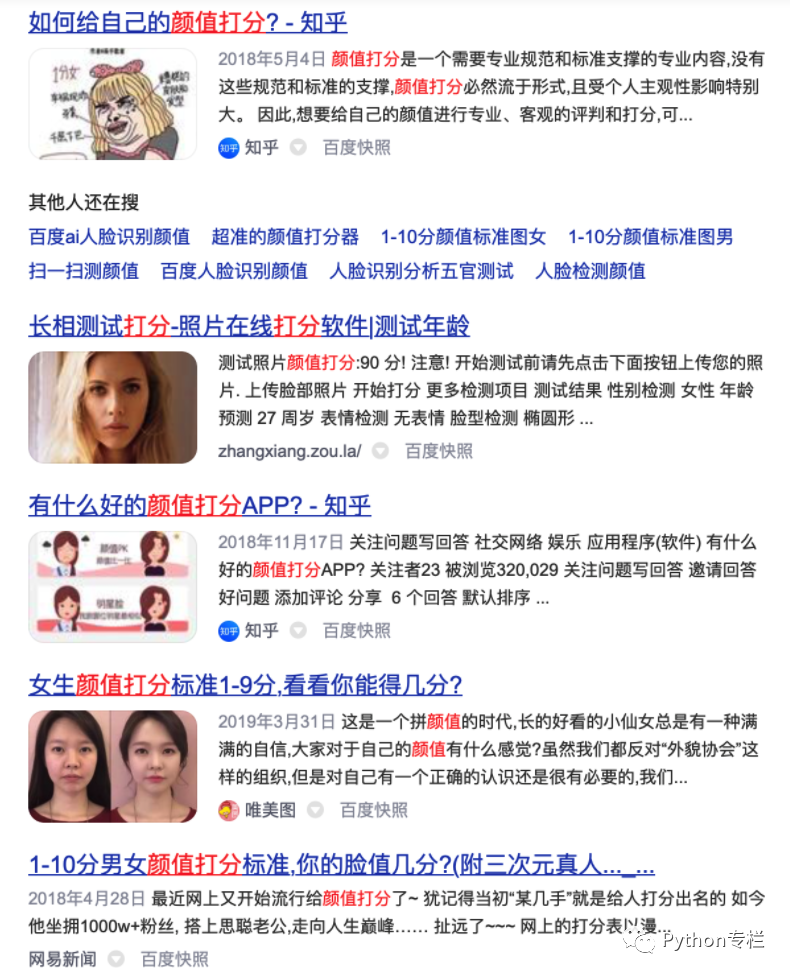Open result 有什么好的颜值打分APP? - 知乎
This screenshot has height=976, width=790.
click(199, 505)
